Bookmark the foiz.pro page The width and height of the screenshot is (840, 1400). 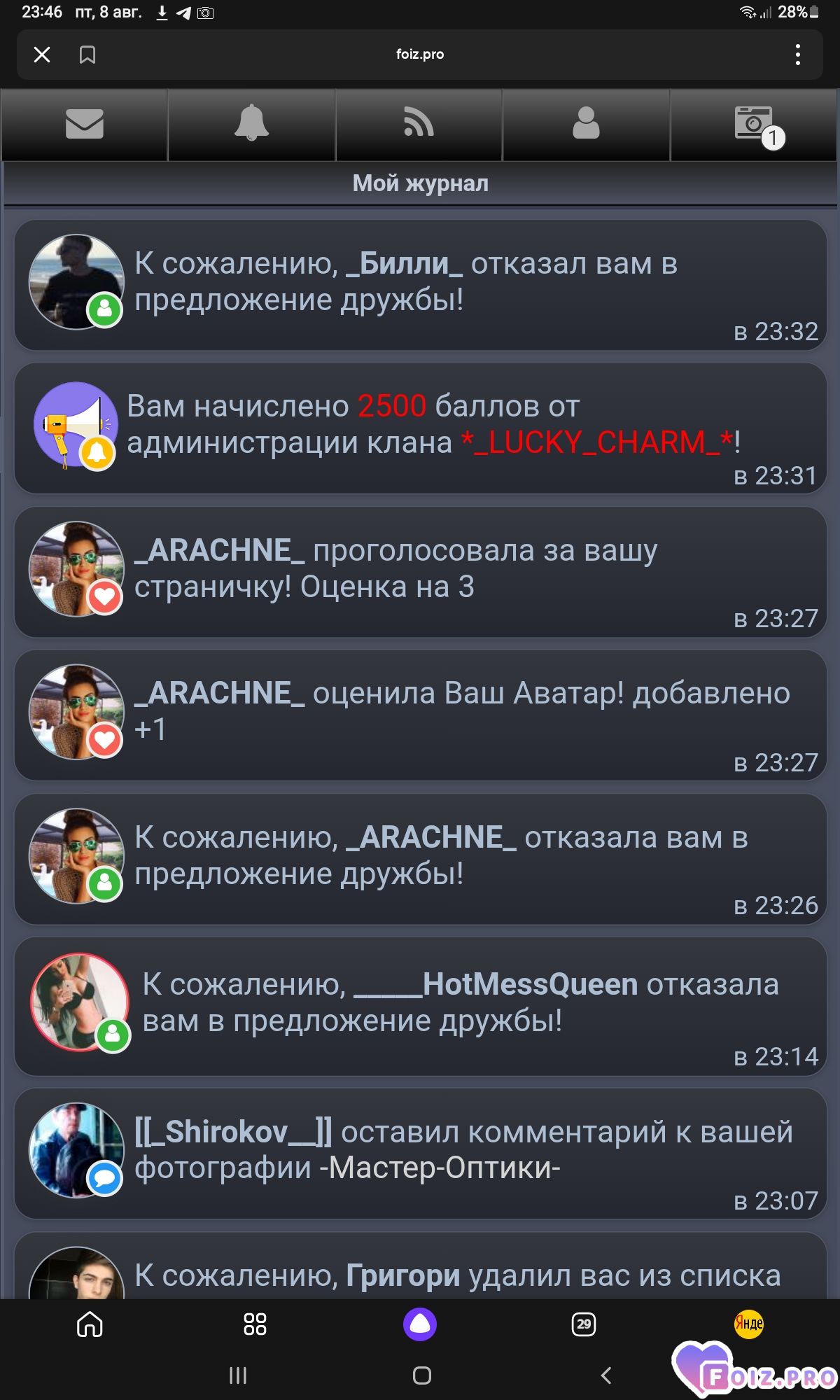tap(87, 55)
